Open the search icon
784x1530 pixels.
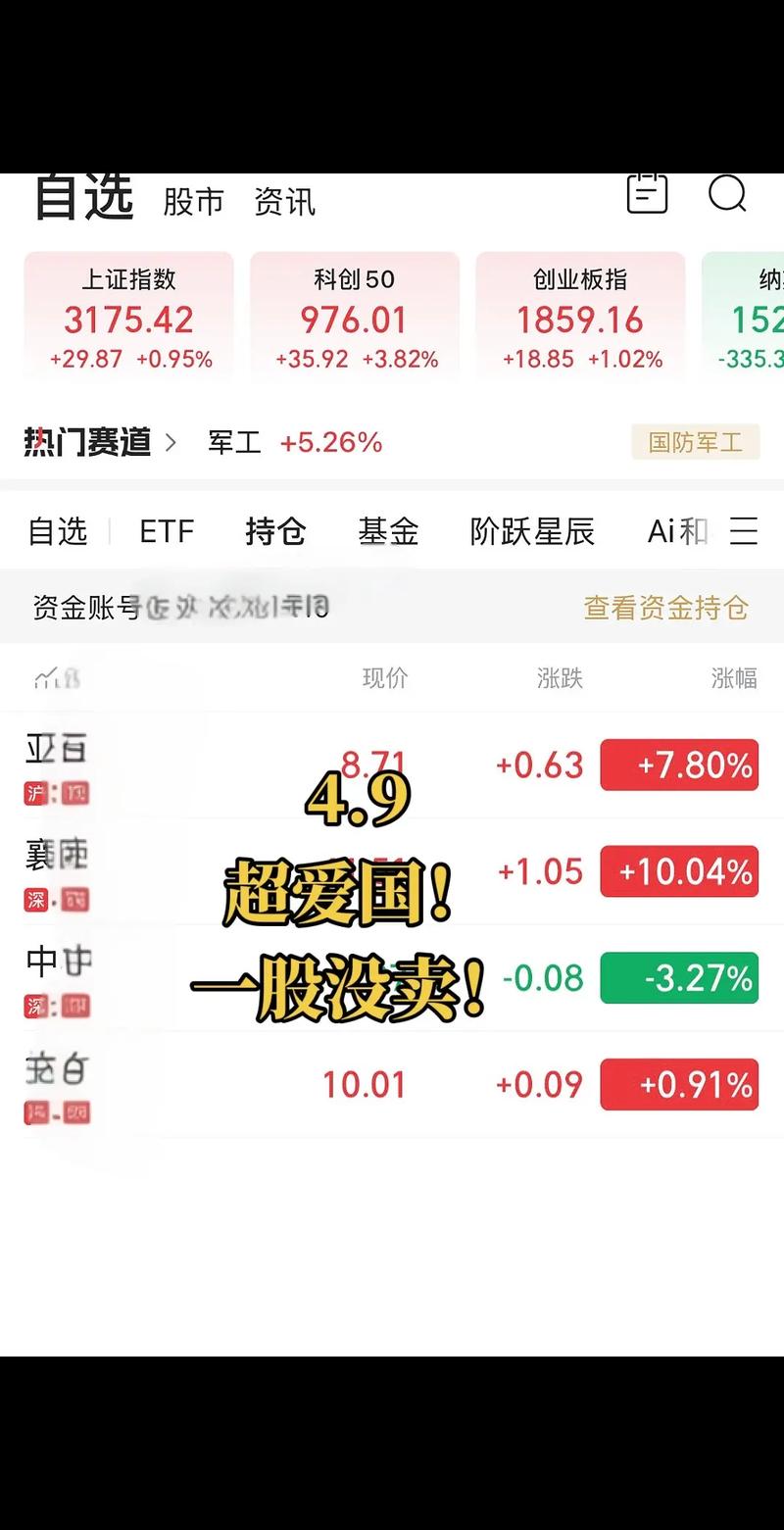click(x=727, y=195)
